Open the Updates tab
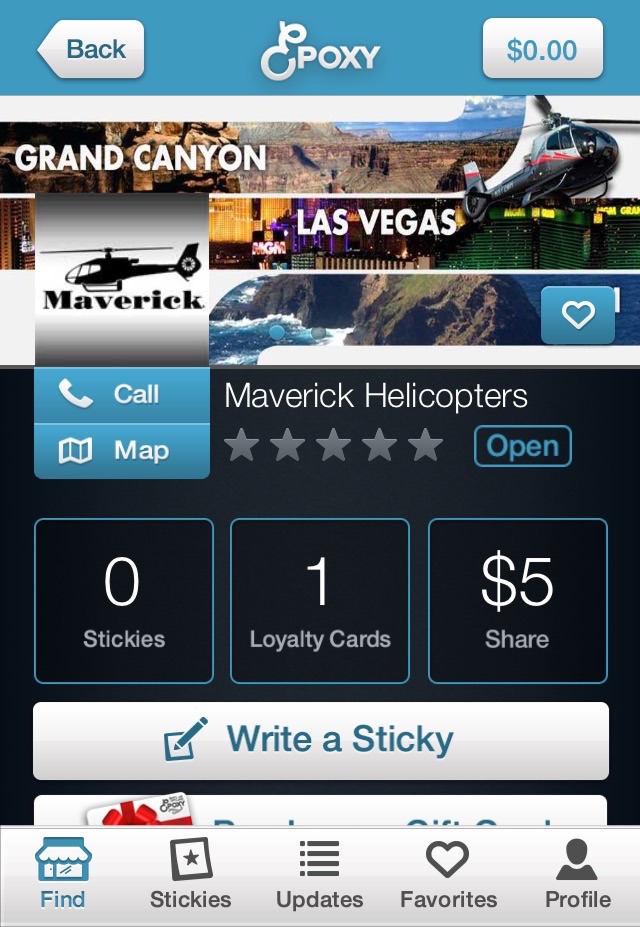640x927 pixels. click(x=319, y=875)
